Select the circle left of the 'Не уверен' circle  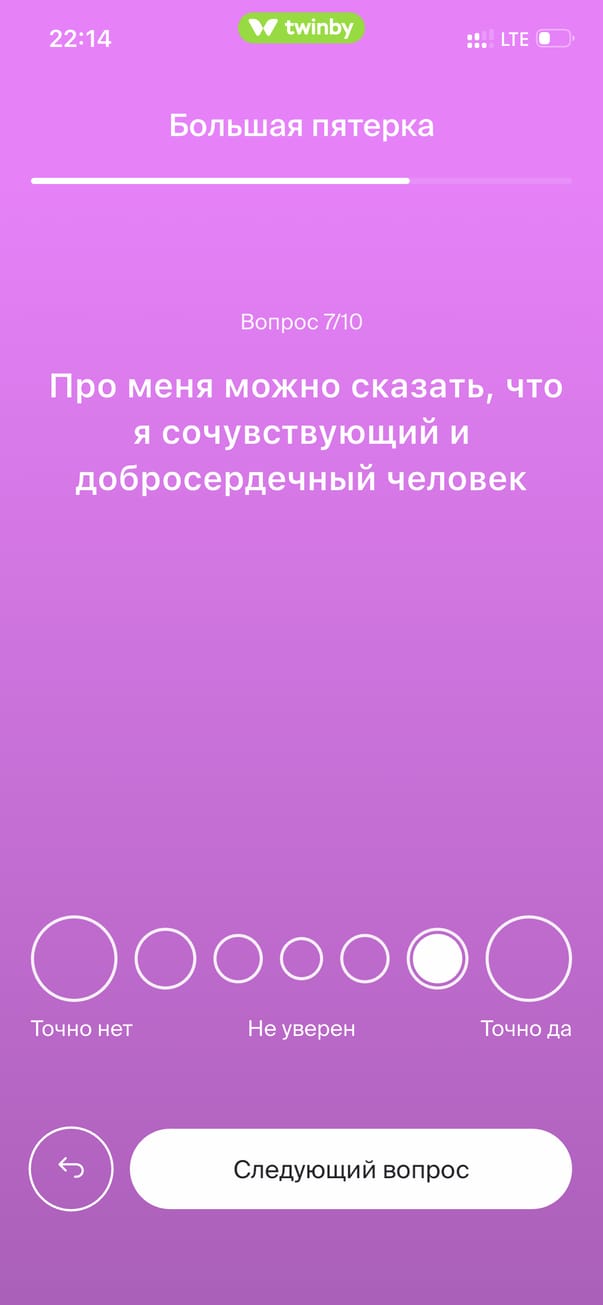[238, 958]
